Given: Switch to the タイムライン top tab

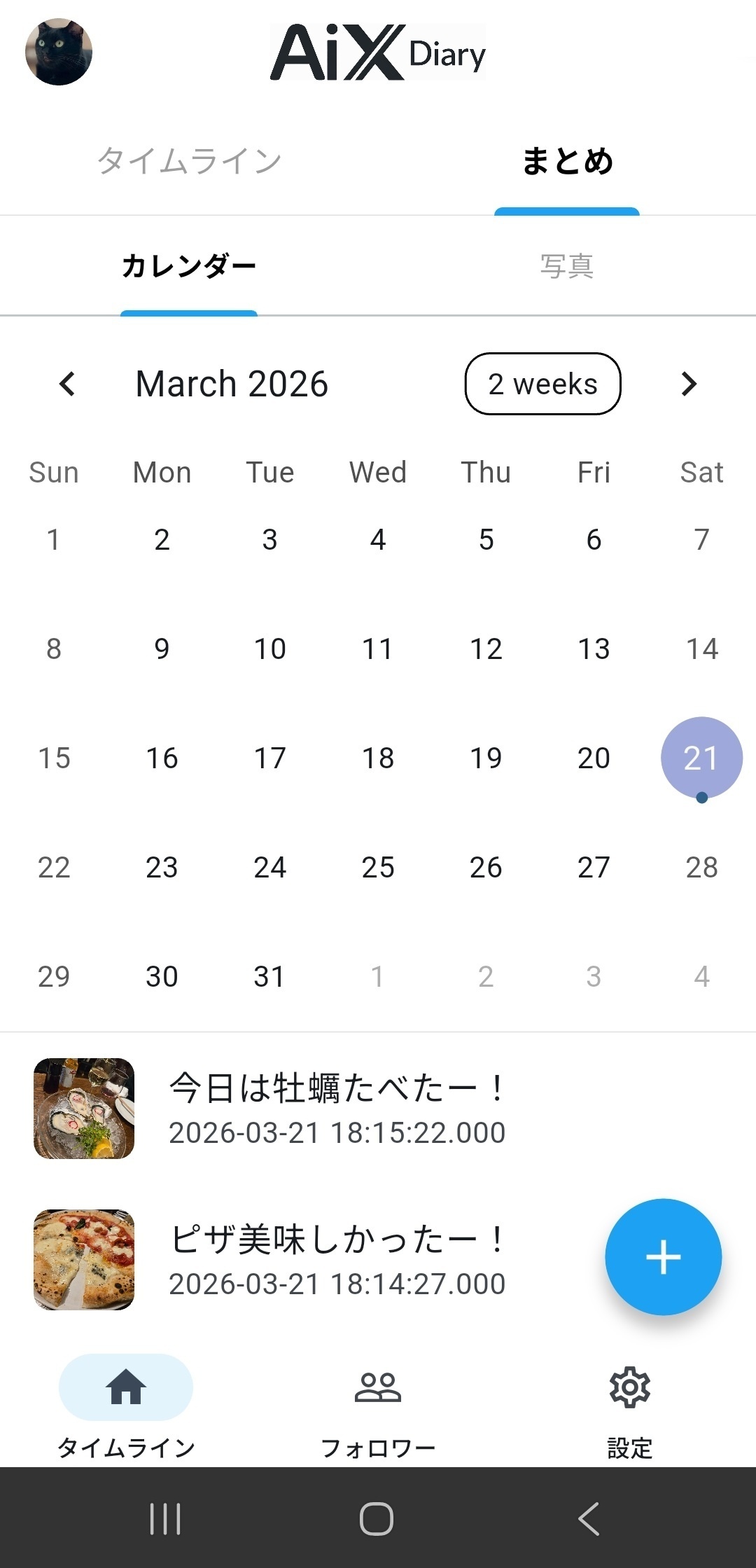Looking at the screenshot, I should coord(189,161).
